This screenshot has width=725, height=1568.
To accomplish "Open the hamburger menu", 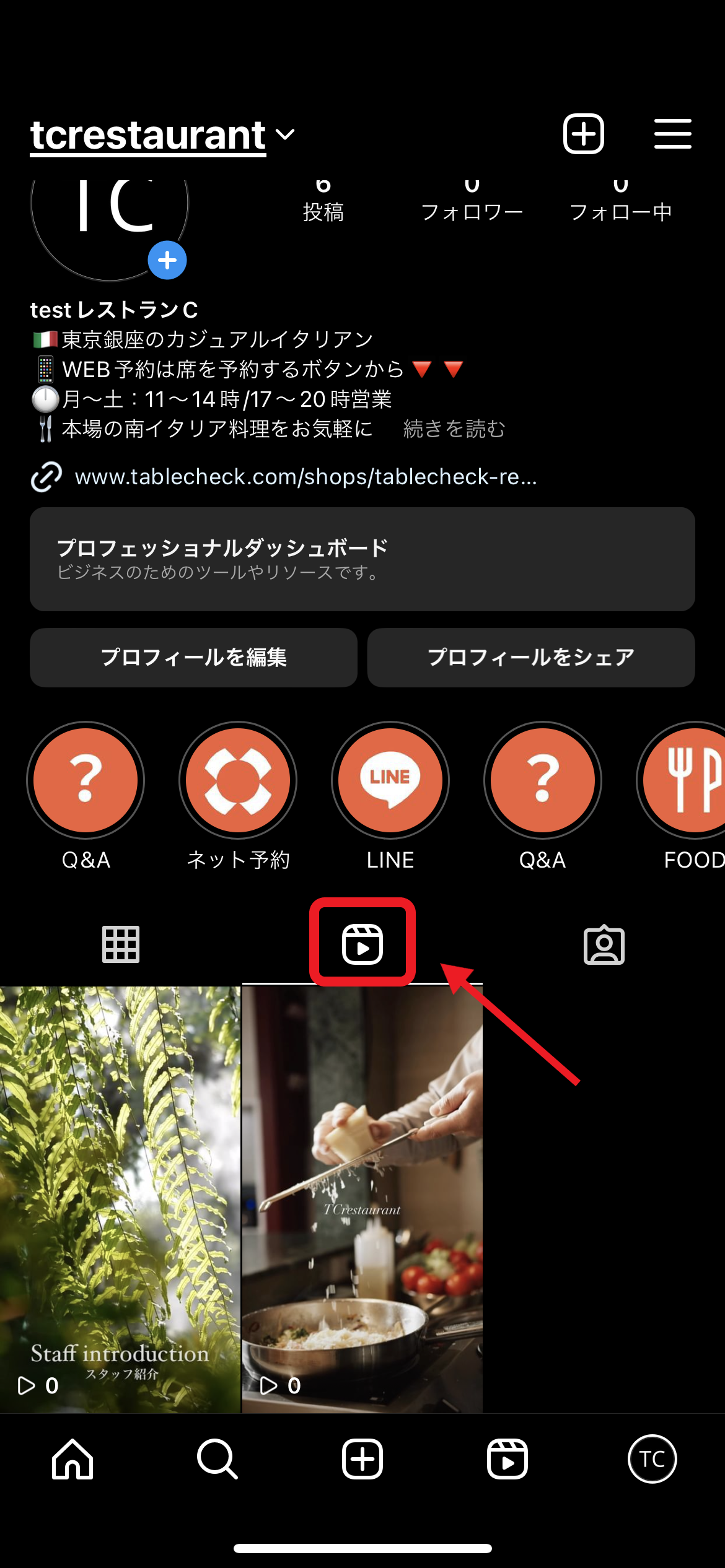I will [673, 134].
